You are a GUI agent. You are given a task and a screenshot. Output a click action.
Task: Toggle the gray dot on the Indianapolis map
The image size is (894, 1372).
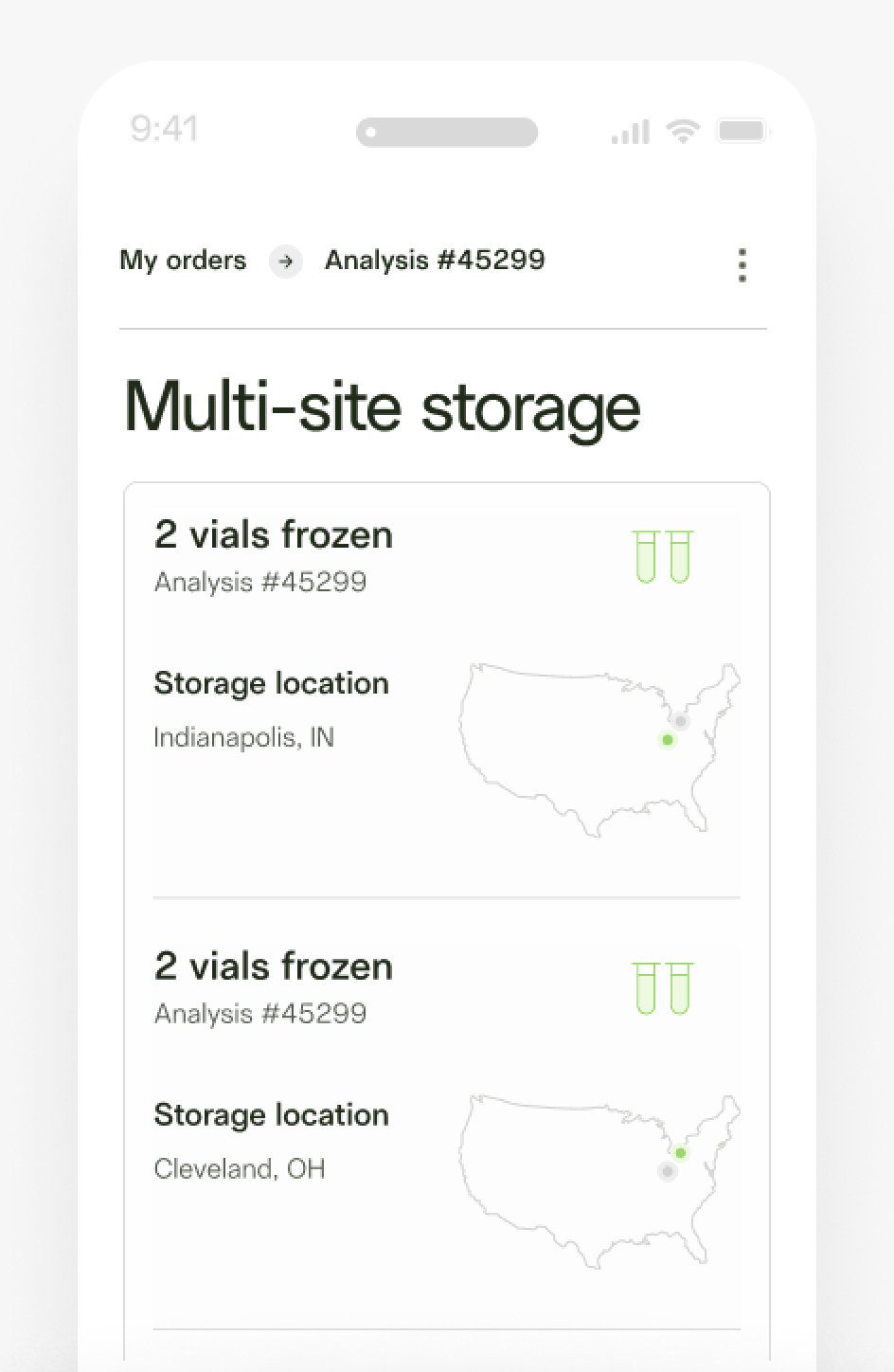point(681,721)
